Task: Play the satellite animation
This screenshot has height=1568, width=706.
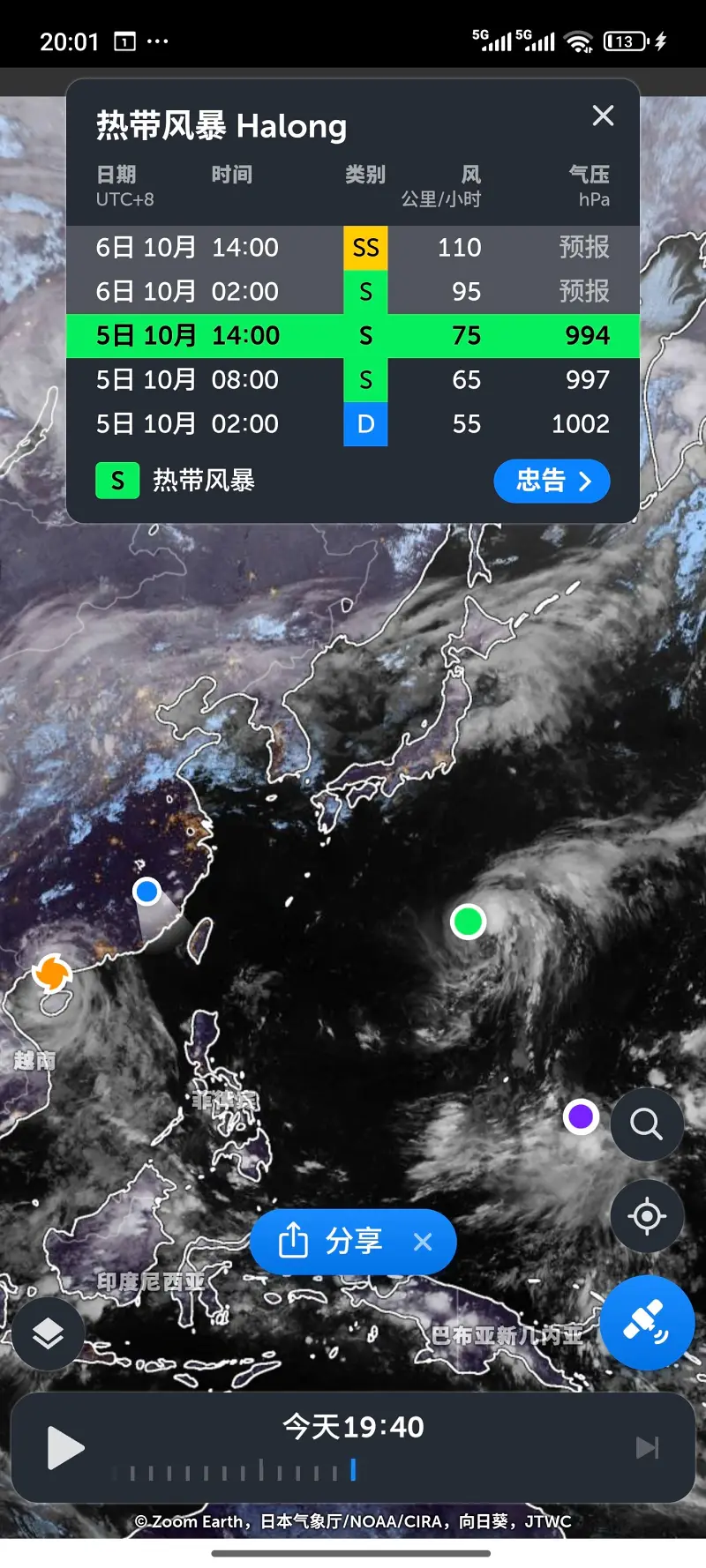Action: click(64, 1447)
